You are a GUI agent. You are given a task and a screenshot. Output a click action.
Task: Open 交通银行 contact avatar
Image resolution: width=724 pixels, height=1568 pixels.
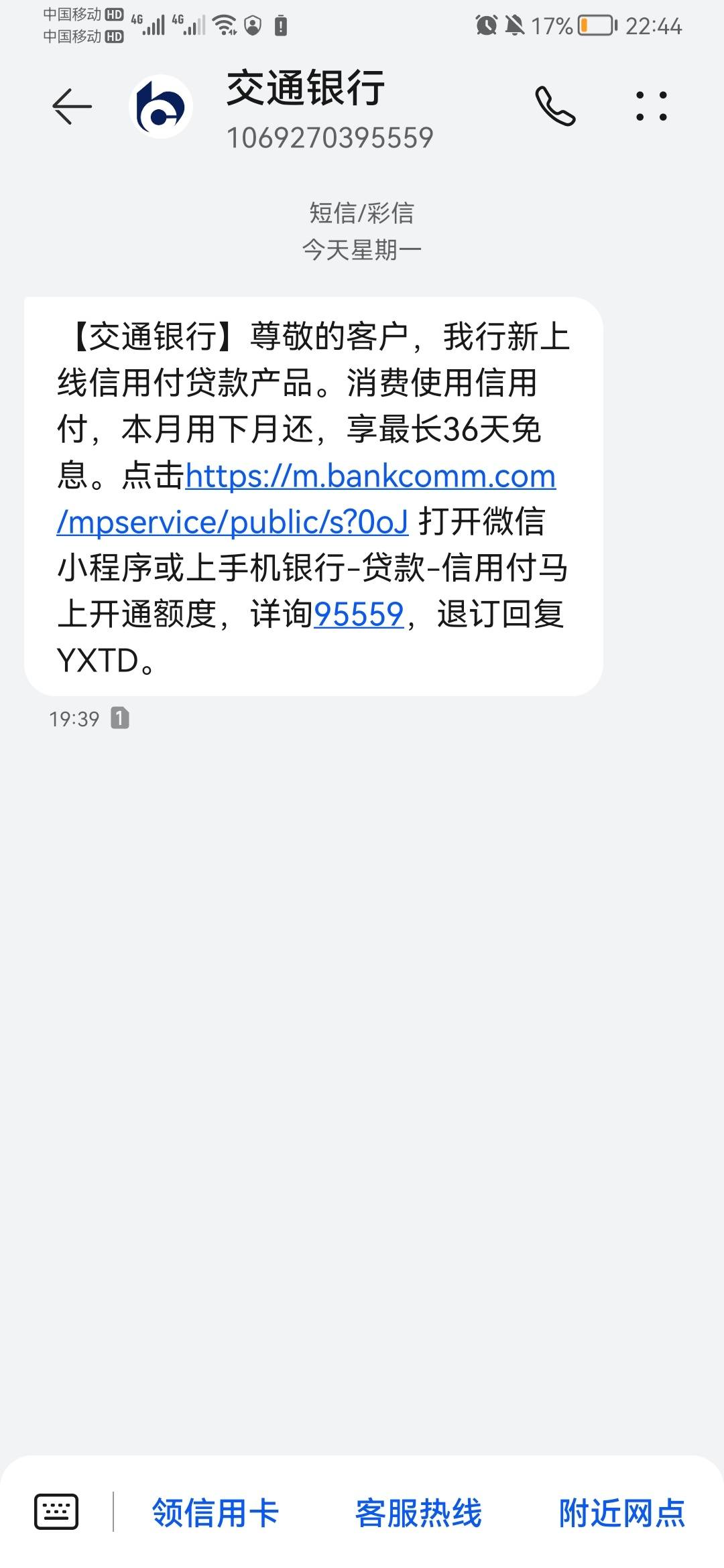[x=161, y=107]
